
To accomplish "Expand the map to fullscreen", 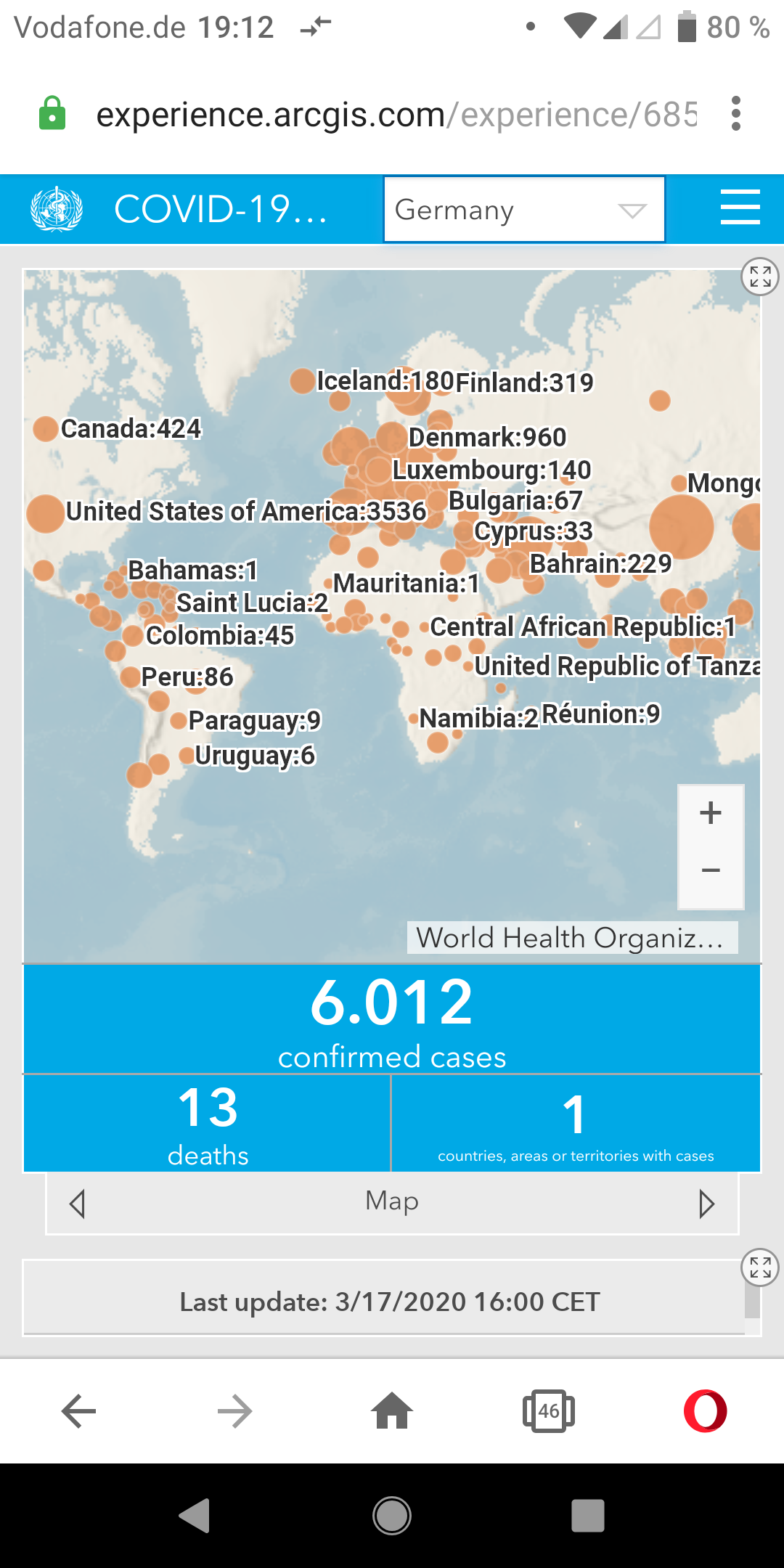I will click(760, 277).
